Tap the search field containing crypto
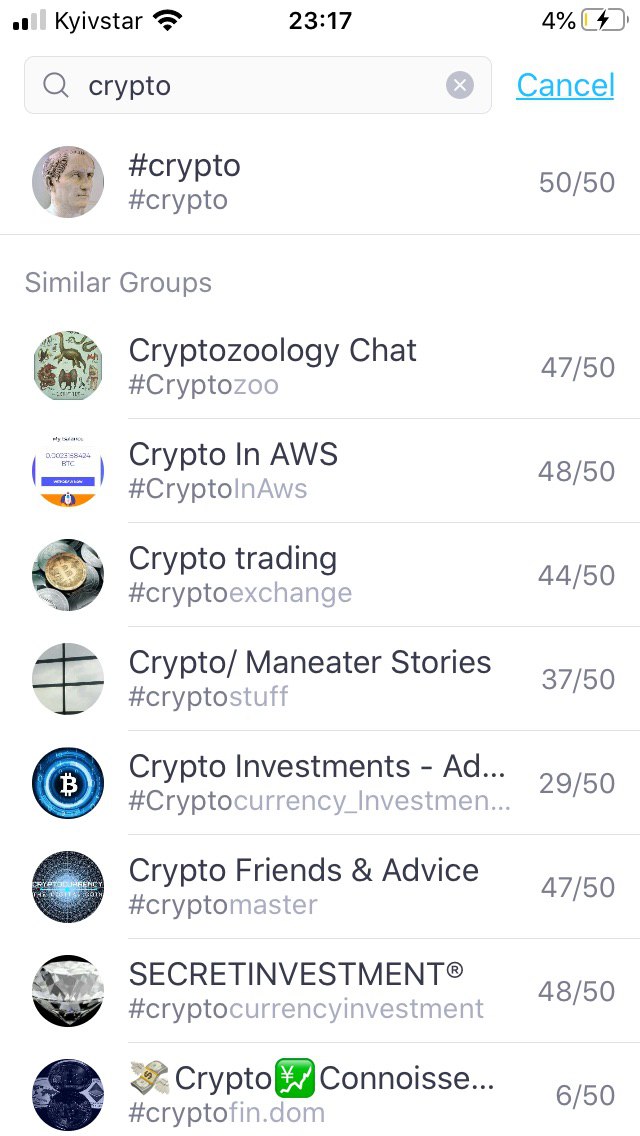Viewport: 640px width, 1136px height. (257, 85)
